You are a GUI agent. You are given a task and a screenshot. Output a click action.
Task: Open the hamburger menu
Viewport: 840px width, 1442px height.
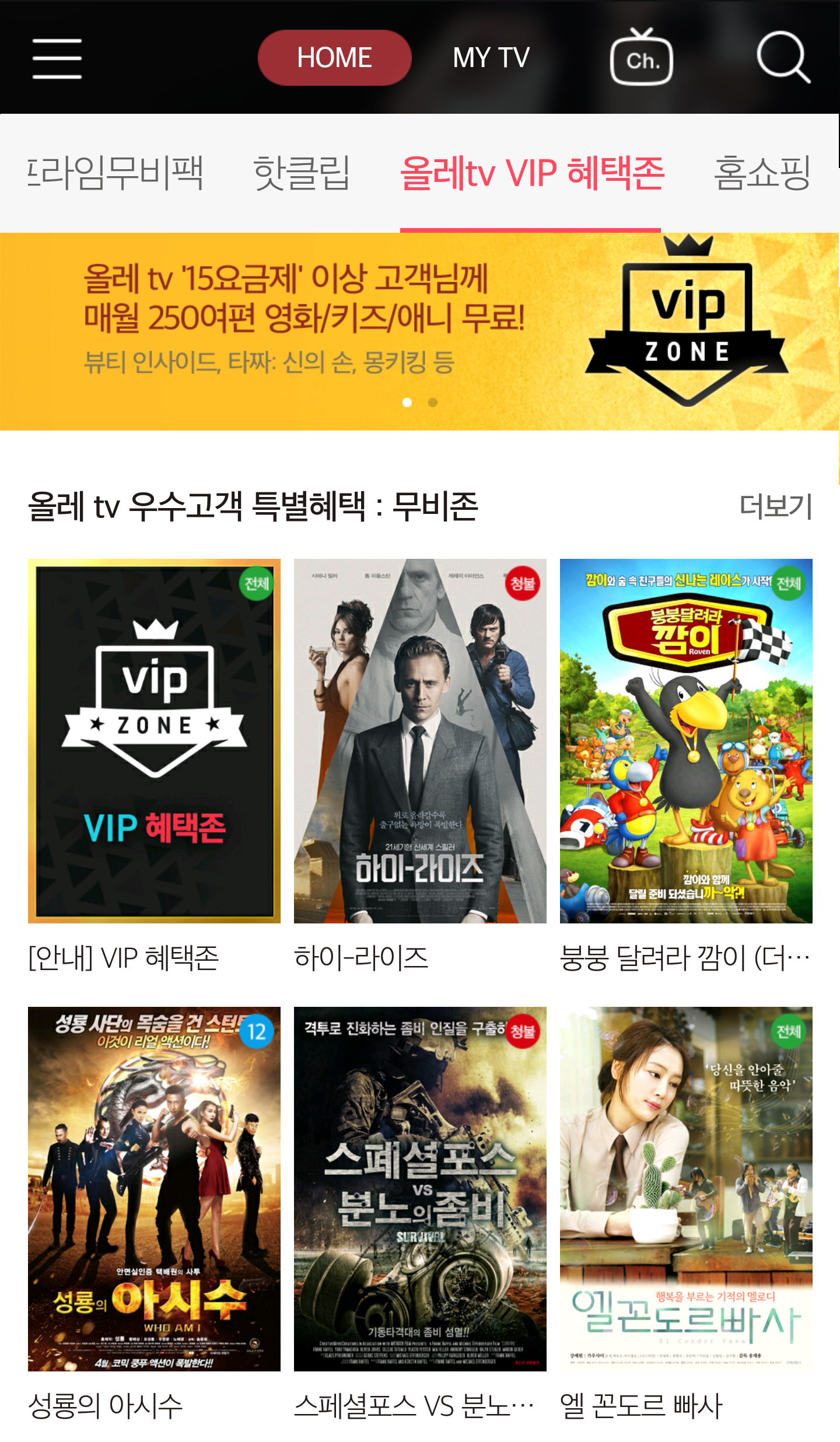click(57, 58)
